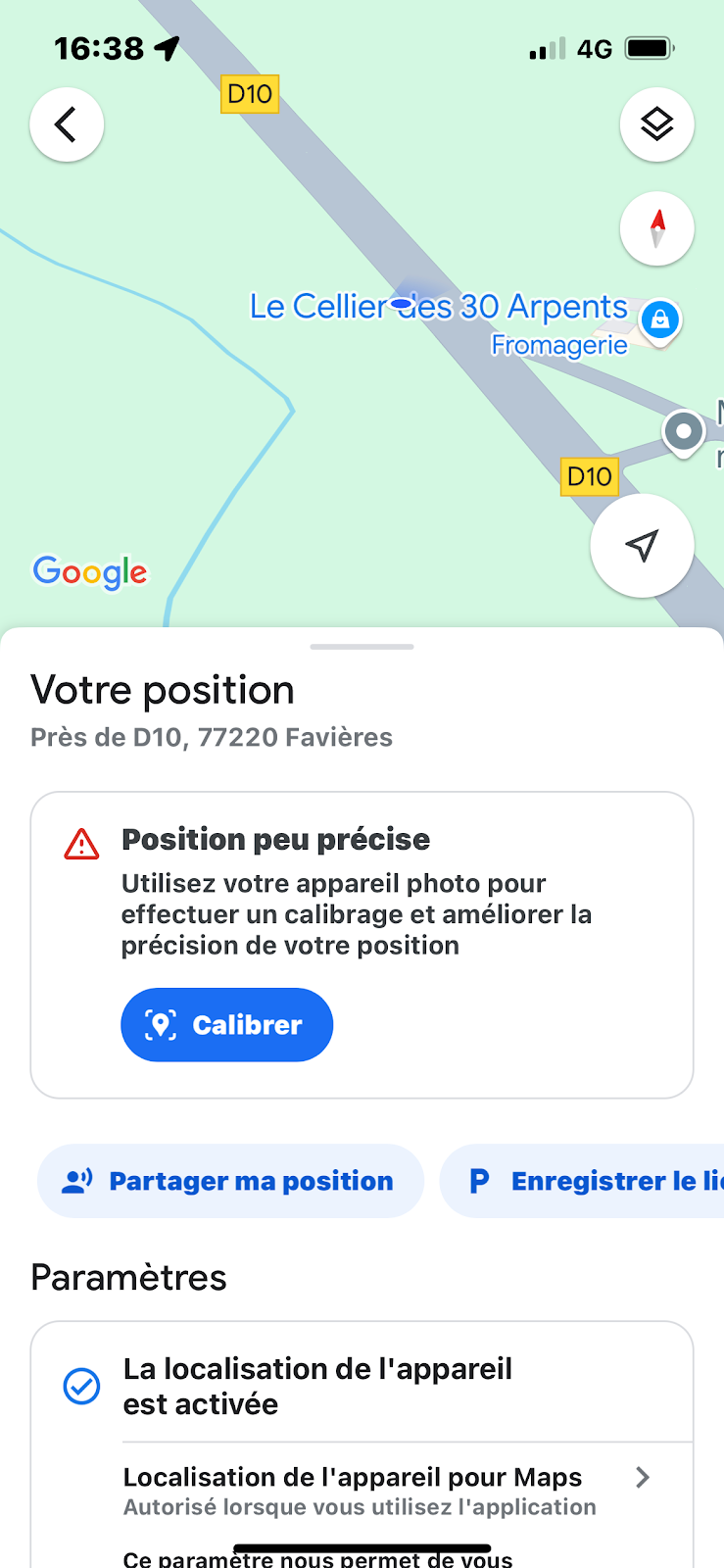This screenshot has width=724, height=1568.
Task: Recenter map on my location
Action: click(x=642, y=546)
